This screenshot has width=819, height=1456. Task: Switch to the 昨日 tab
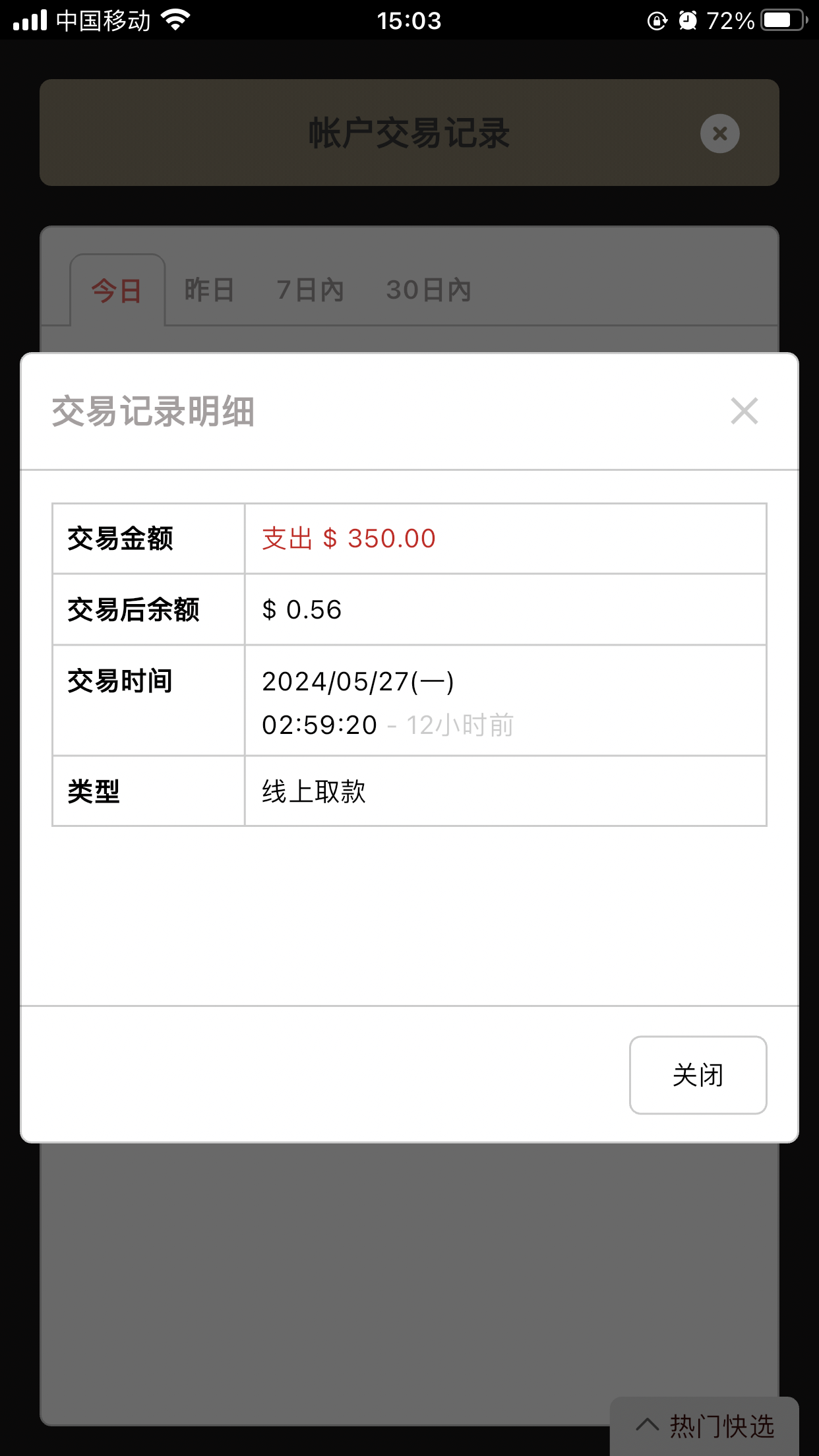[x=209, y=290]
